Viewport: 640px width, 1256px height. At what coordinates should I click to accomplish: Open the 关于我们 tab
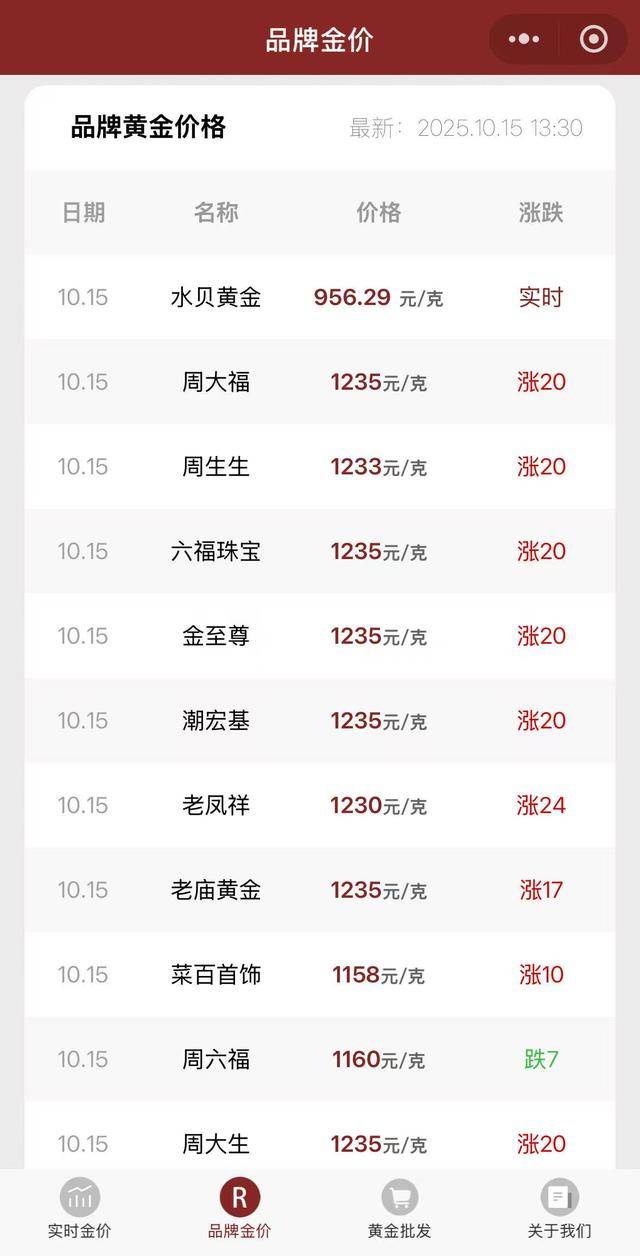coord(559,1208)
